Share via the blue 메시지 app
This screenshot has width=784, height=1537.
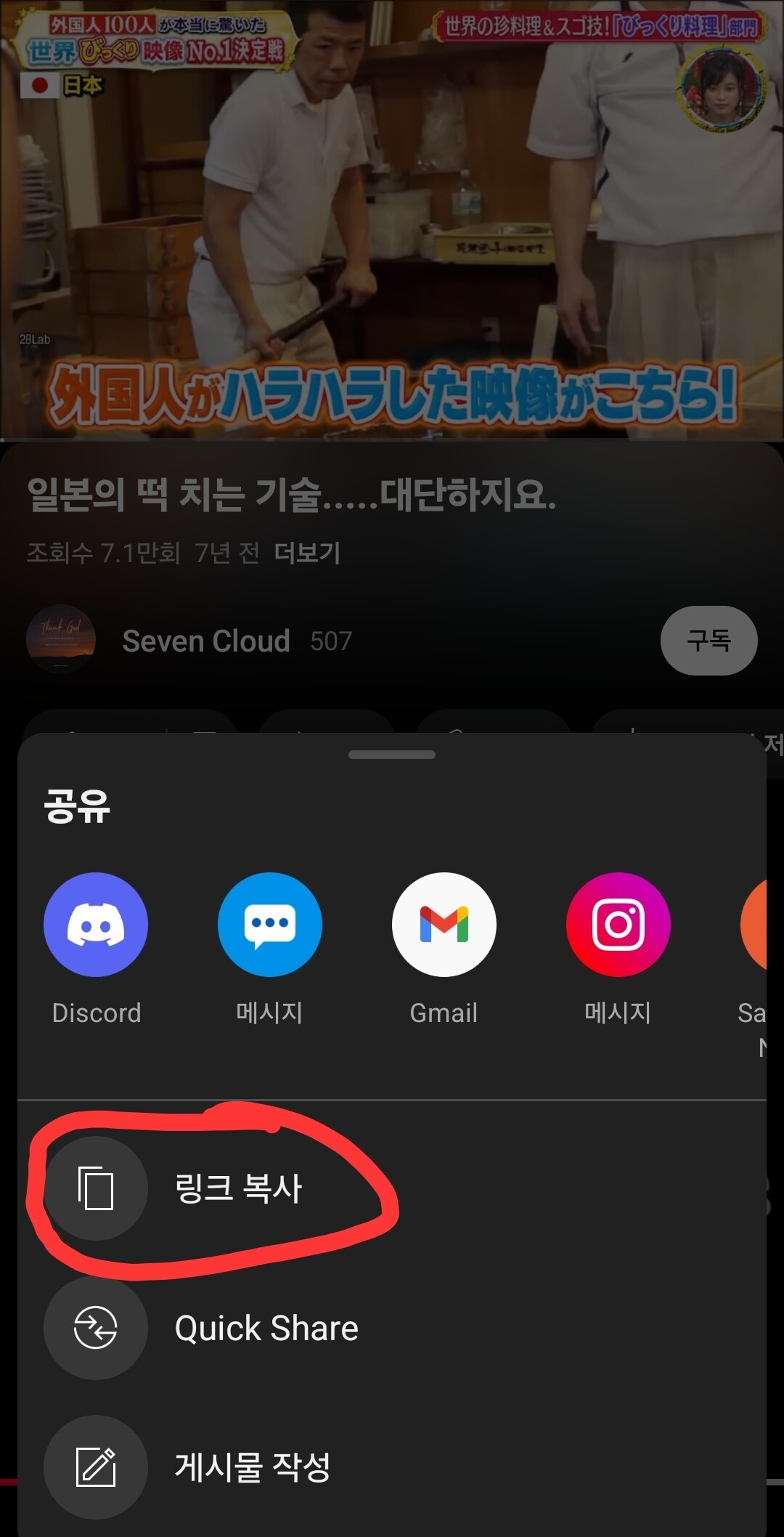[x=270, y=924]
